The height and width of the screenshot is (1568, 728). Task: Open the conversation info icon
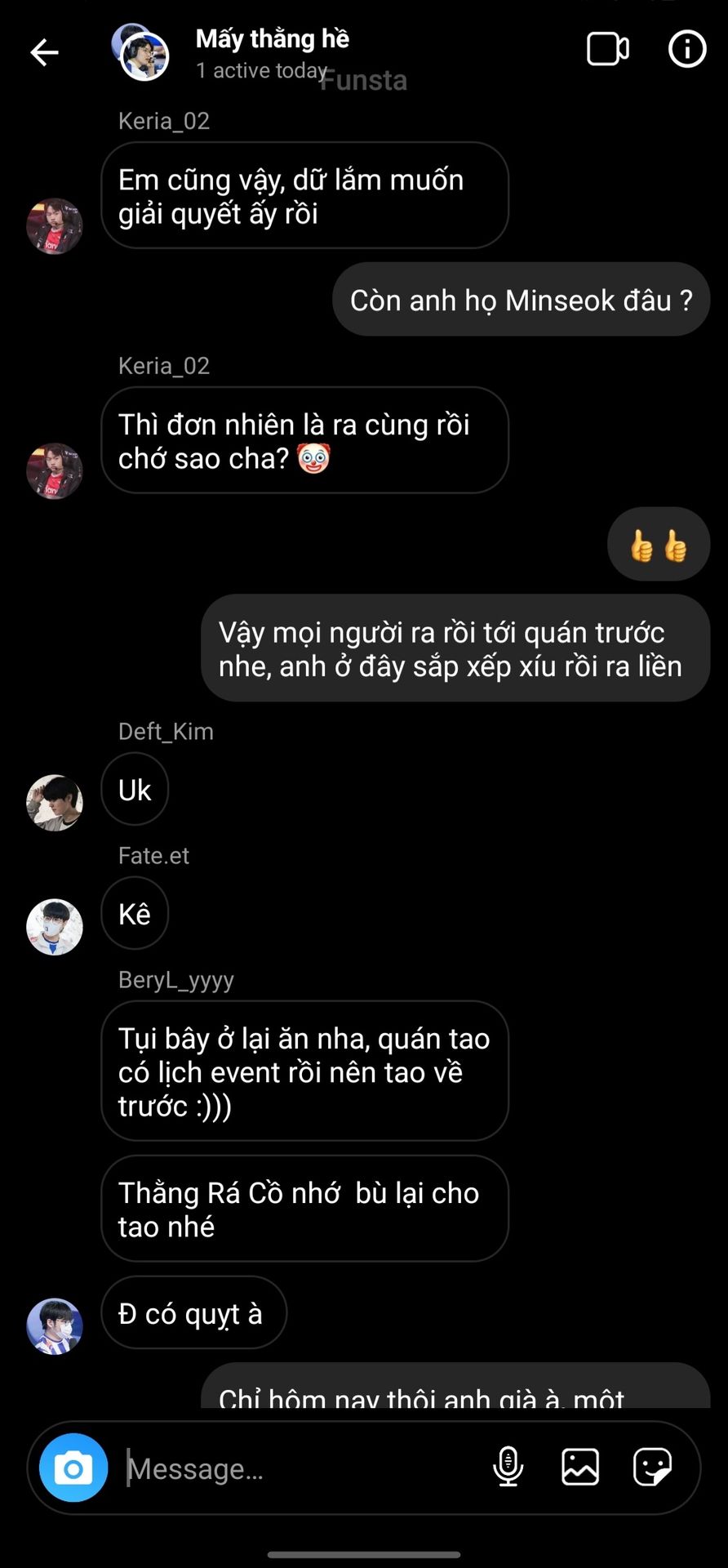(687, 49)
